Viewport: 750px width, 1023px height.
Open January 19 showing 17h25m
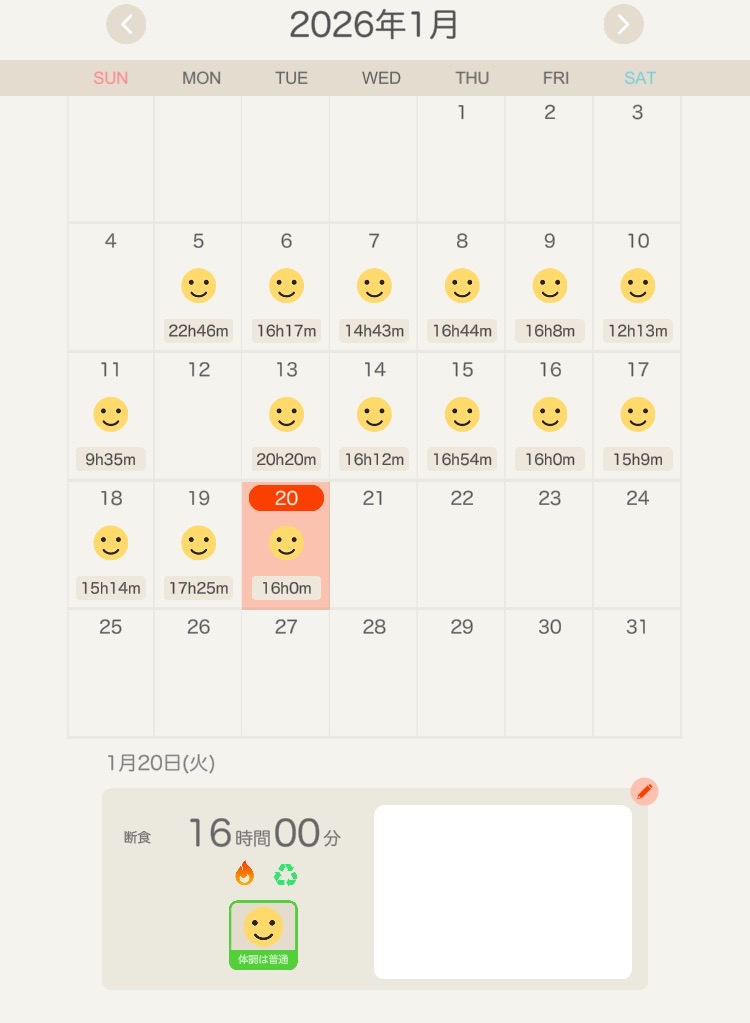tap(198, 545)
